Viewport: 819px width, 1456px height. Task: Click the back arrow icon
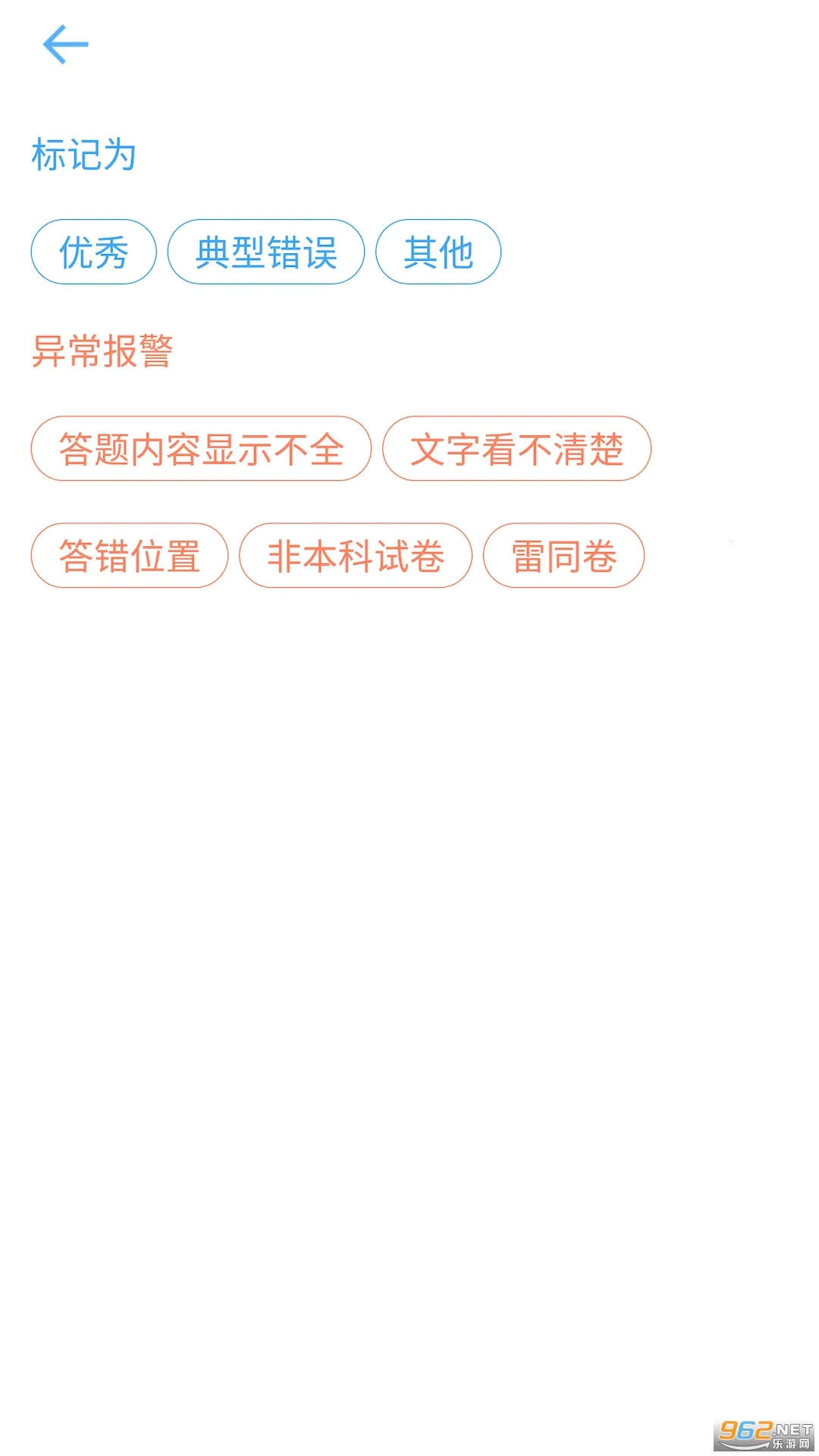point(66,43)
